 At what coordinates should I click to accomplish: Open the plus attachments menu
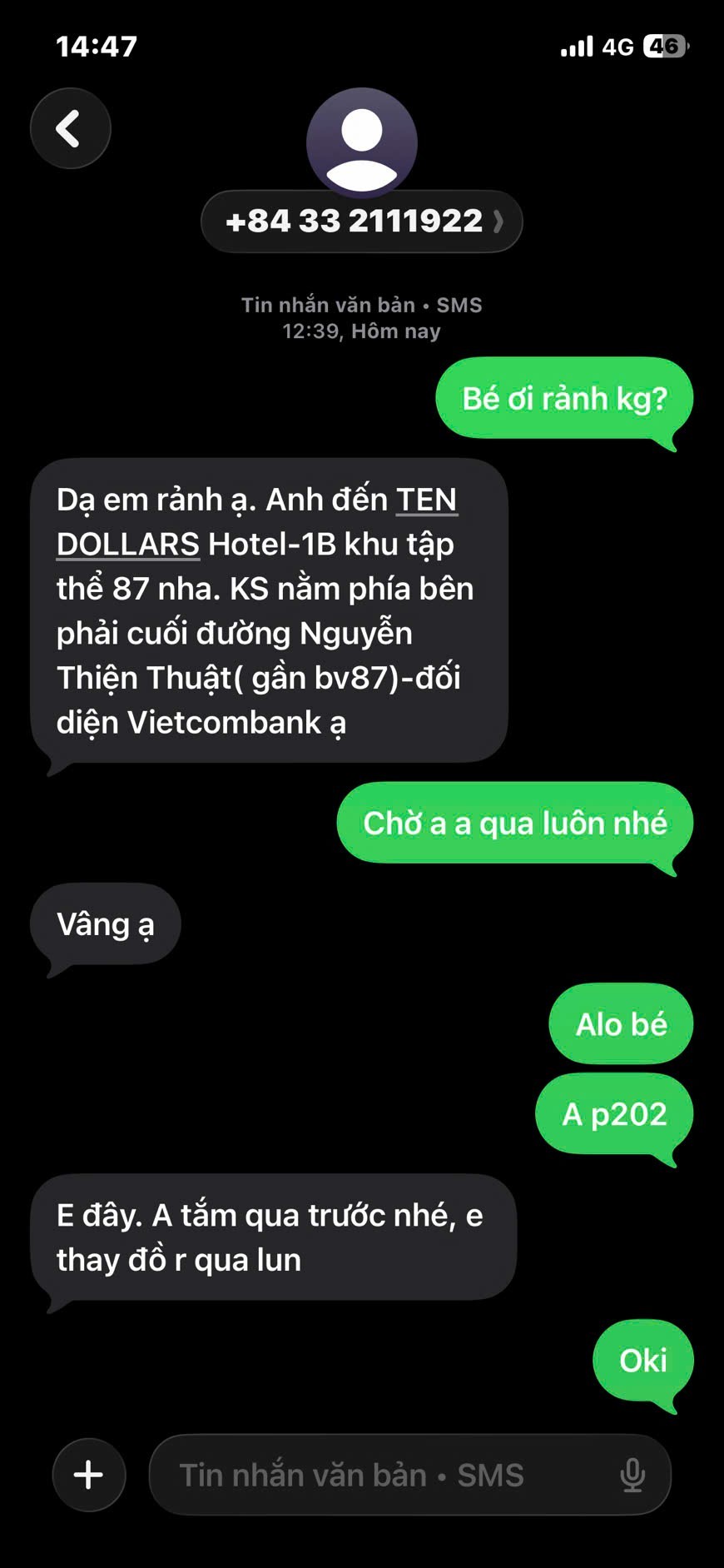coord(89,1474)
